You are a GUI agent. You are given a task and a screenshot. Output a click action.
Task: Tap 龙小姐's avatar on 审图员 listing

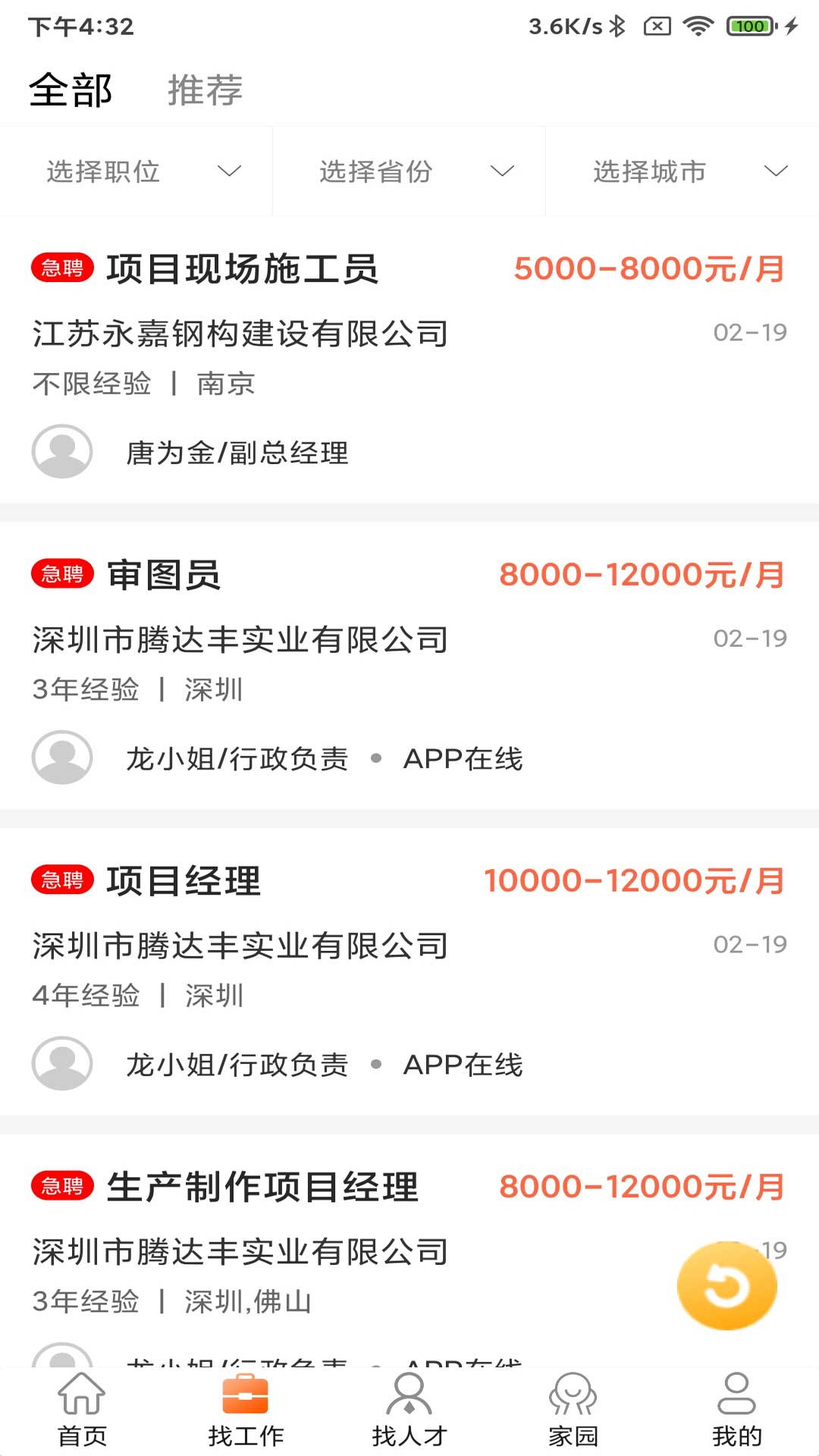click(63, 757)
